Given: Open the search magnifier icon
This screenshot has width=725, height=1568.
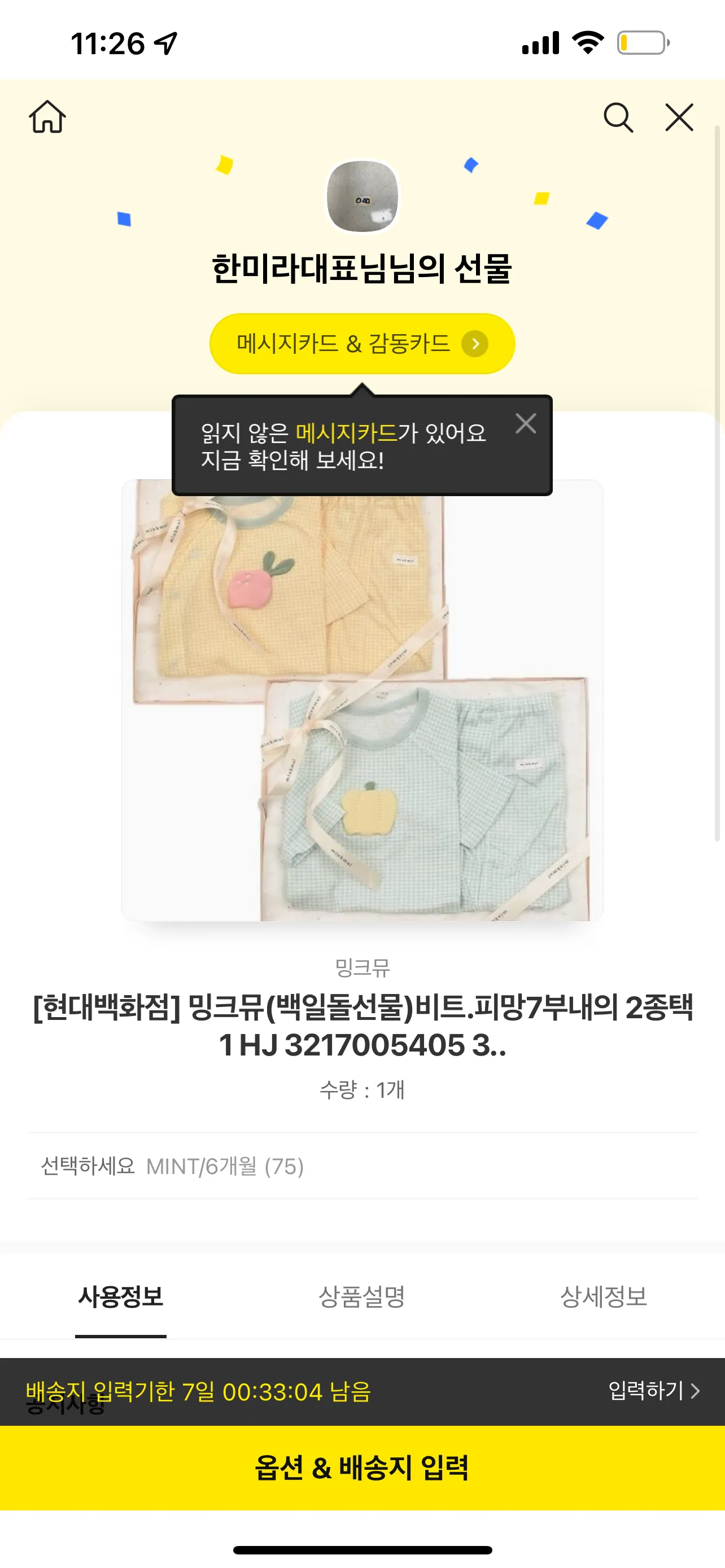Looking at the screenshot, I should (618, 117).
